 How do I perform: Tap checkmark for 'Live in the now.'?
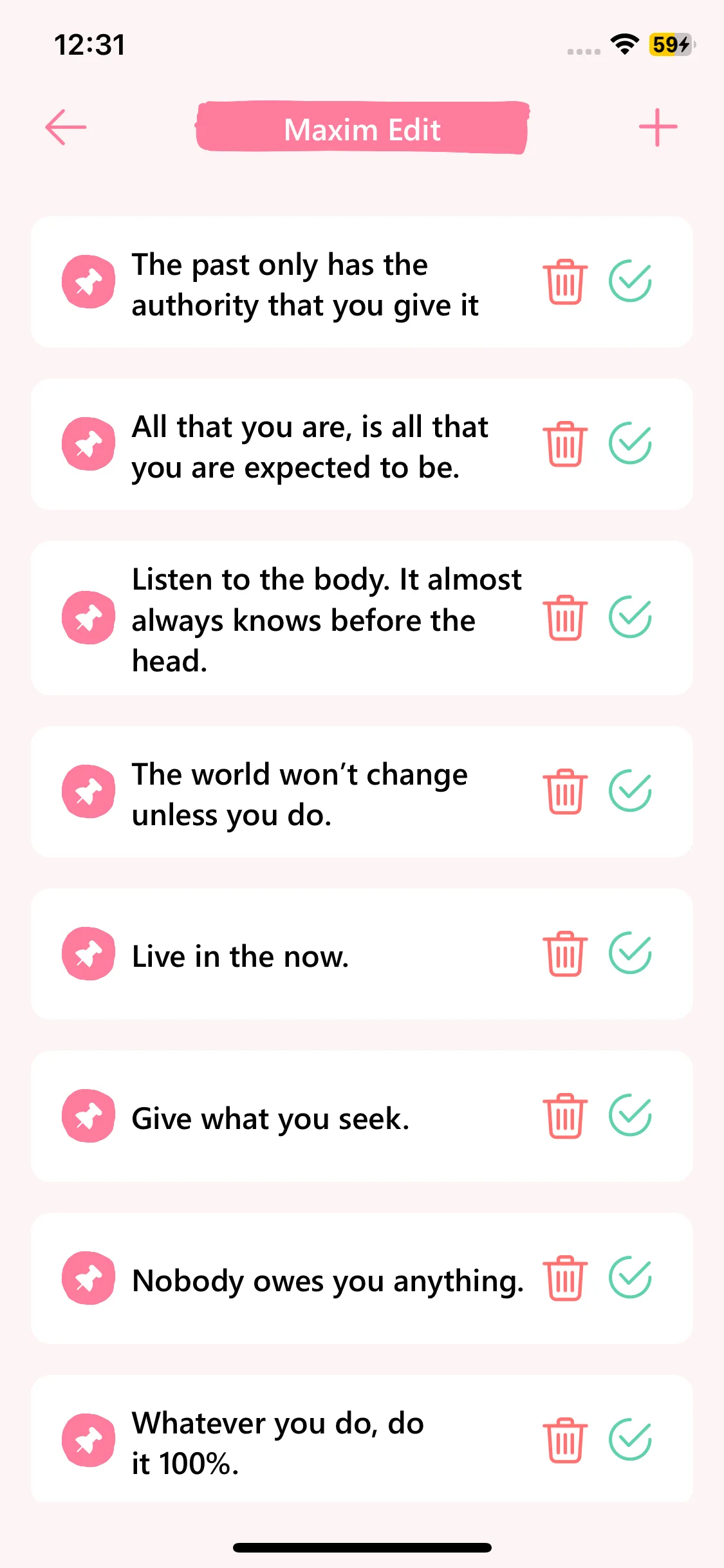(630, 953)
